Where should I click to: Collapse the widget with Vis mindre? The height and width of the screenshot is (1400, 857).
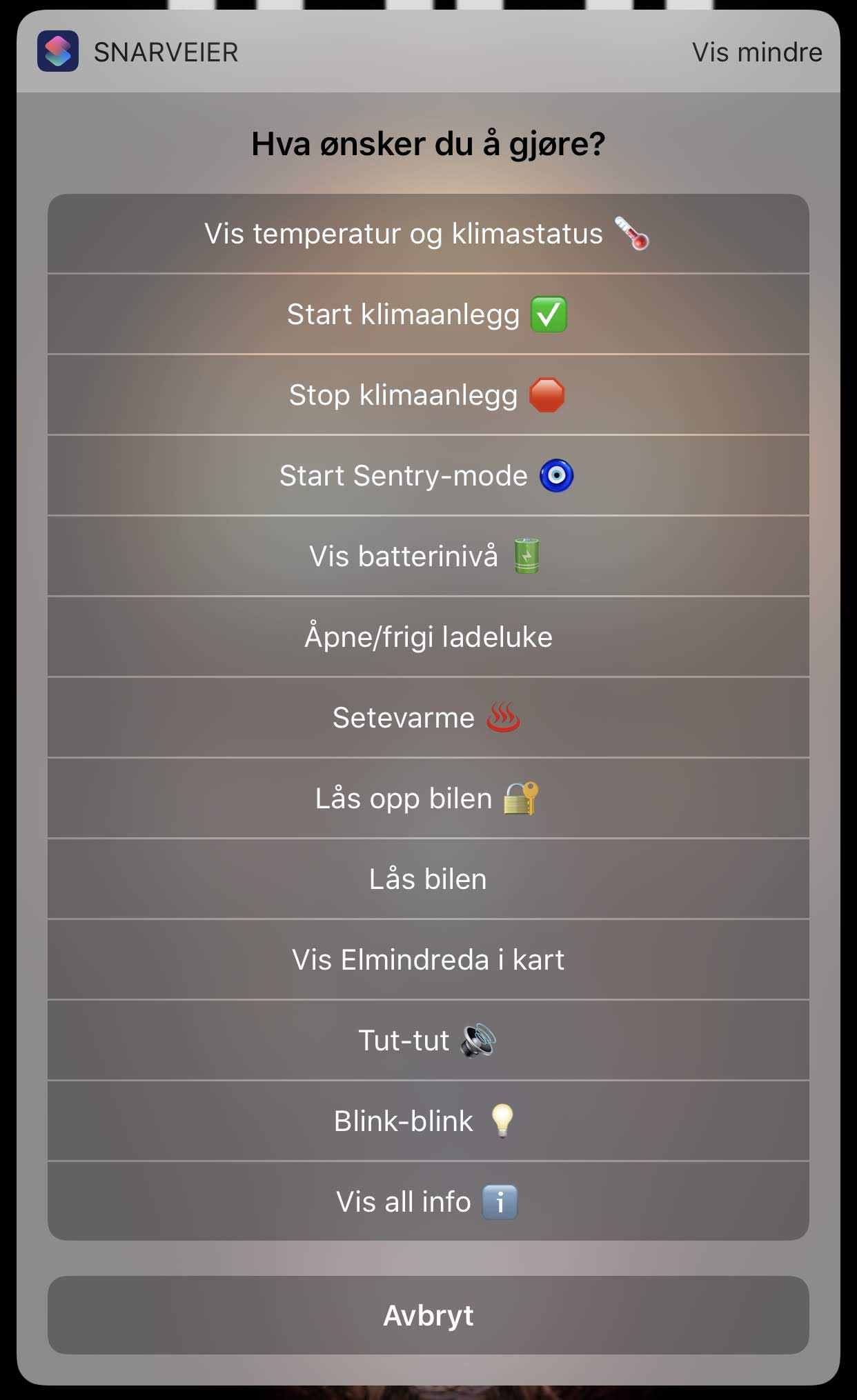(x=757, y=52)
